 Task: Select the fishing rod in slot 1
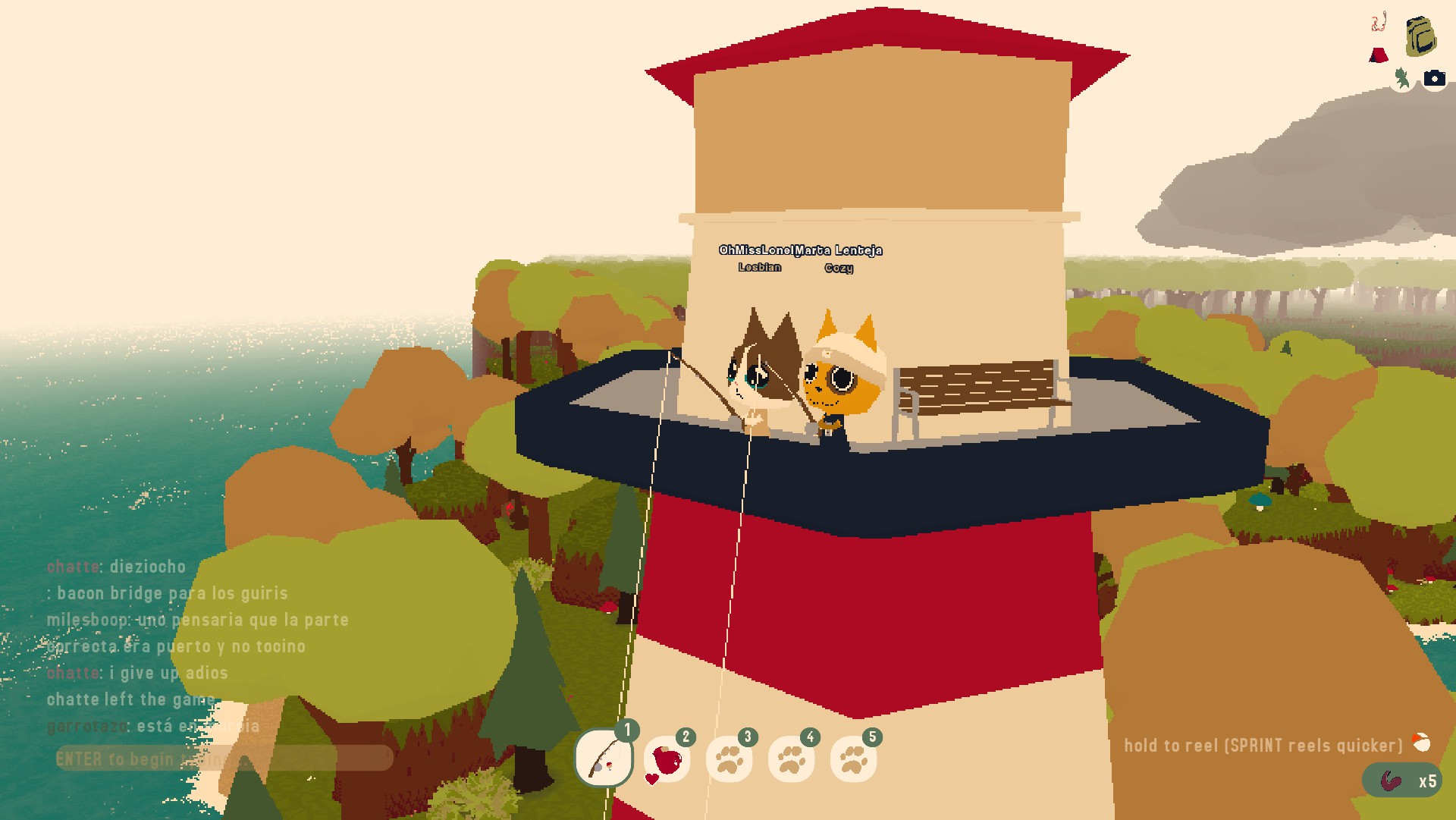point(604,757)
